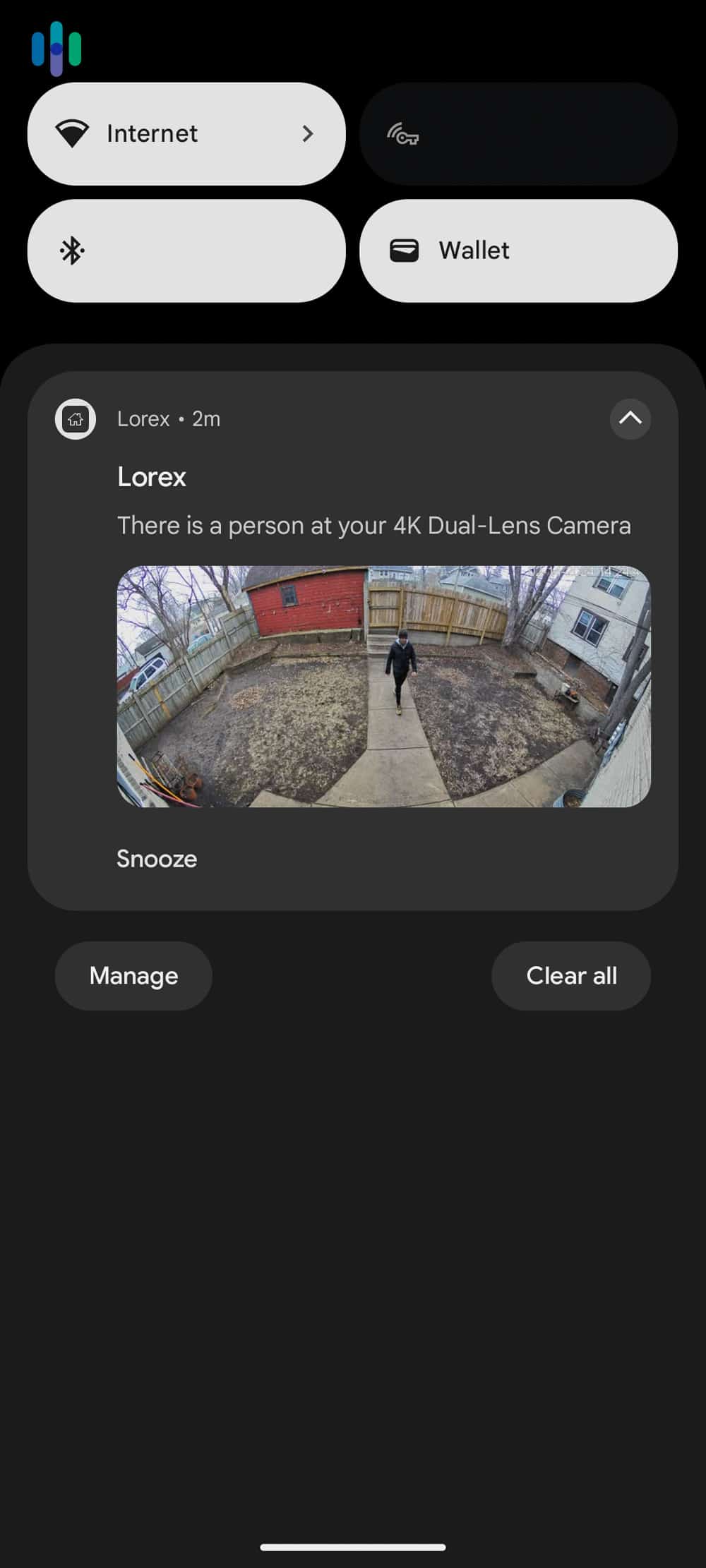Open the Manage notifications link
This screenshot has height=1568, width=706.
coord(133,975)
